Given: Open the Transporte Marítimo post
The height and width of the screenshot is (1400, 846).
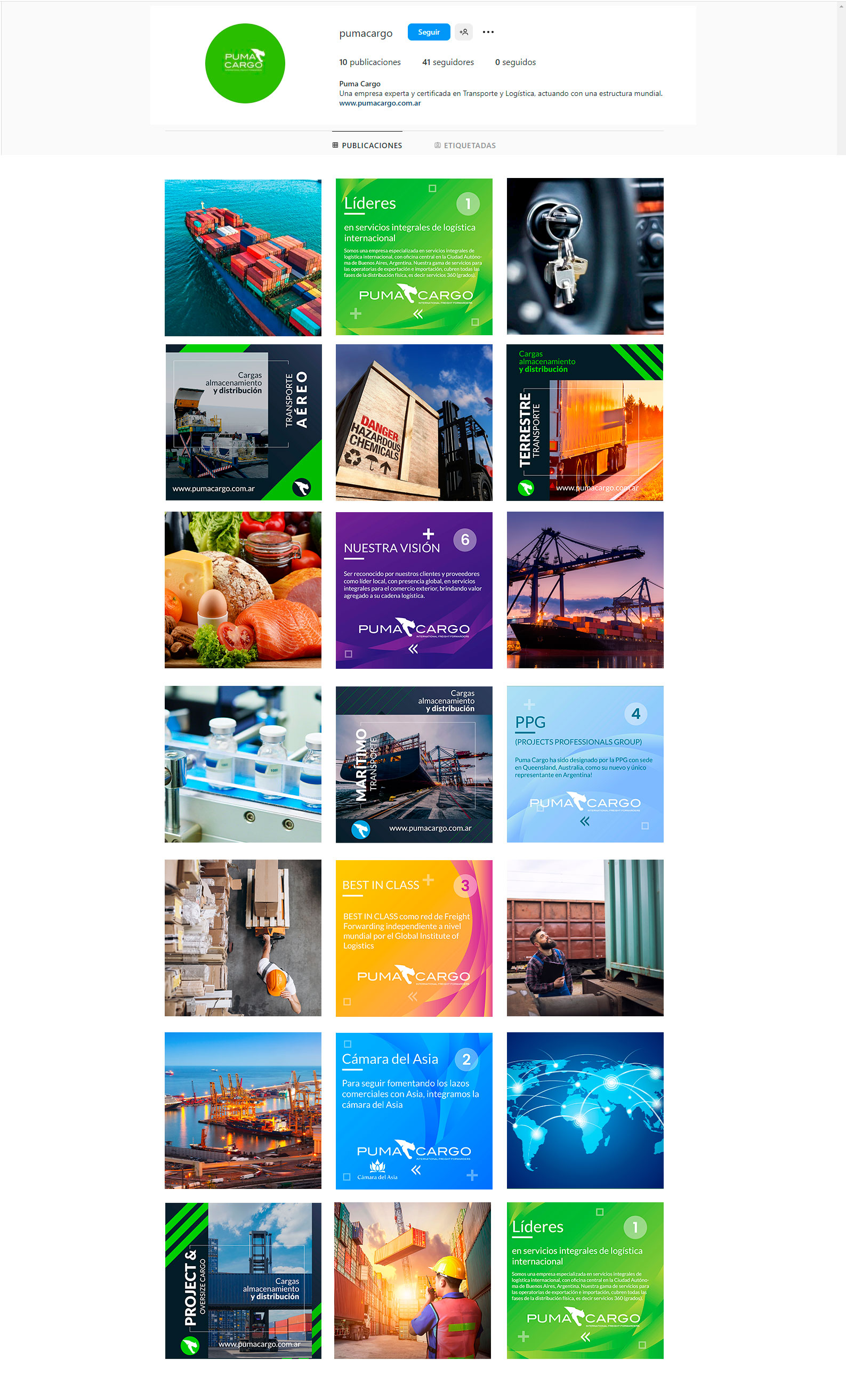Looking at the screenshot, I should pyautogui.click(x=414, y=764).
